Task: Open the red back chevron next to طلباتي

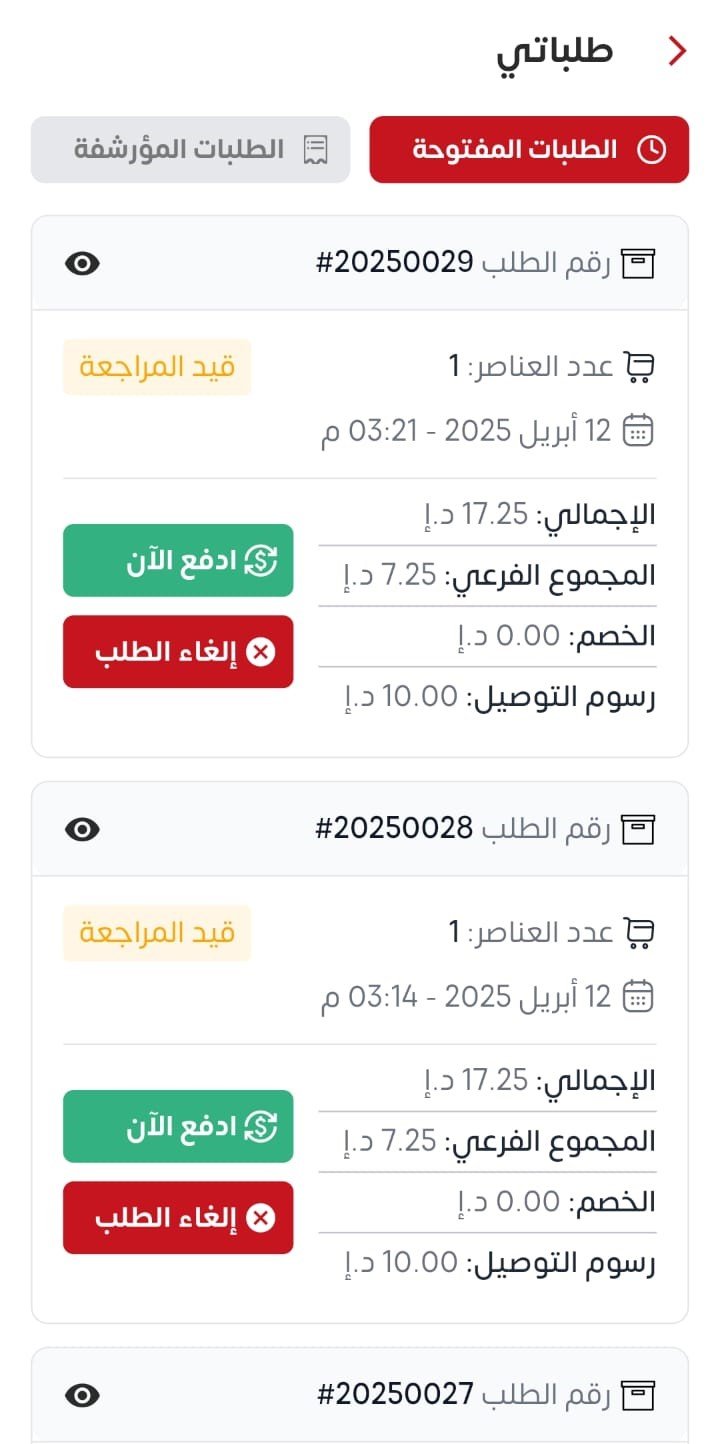Action: tap(678, 50)
